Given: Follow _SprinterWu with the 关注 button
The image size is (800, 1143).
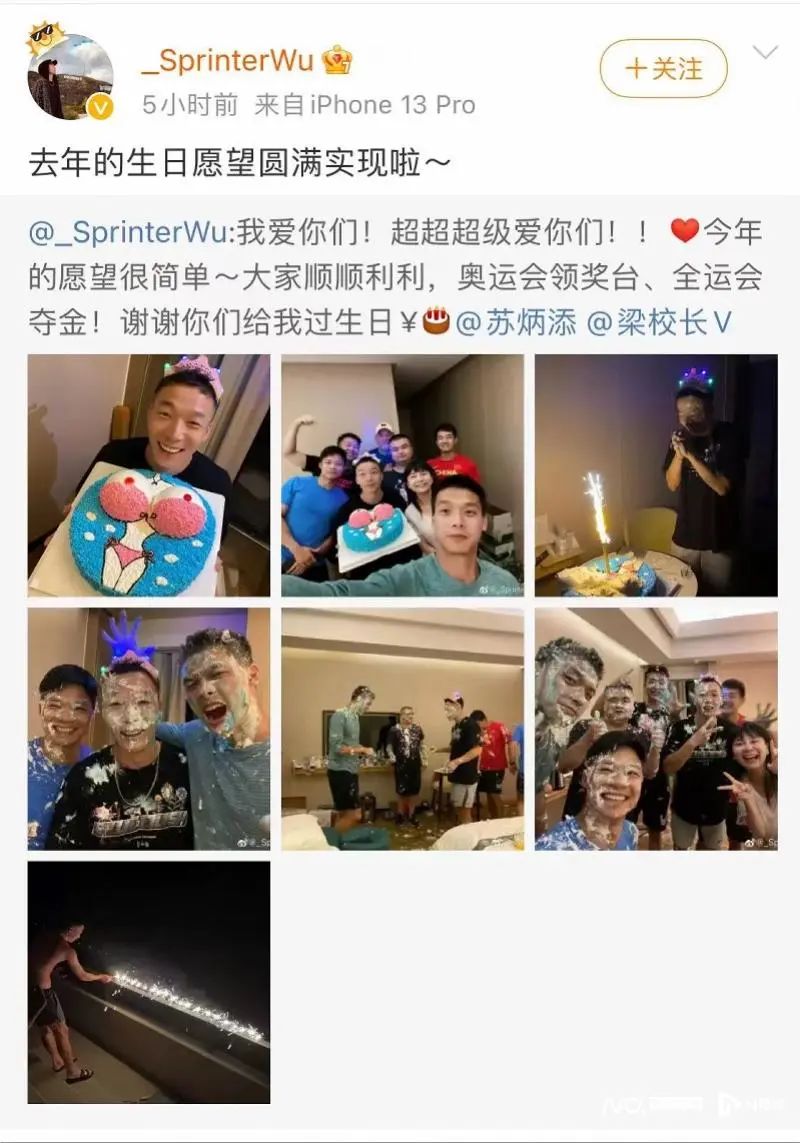Looking at the screenshot, I should click(663, 68).
